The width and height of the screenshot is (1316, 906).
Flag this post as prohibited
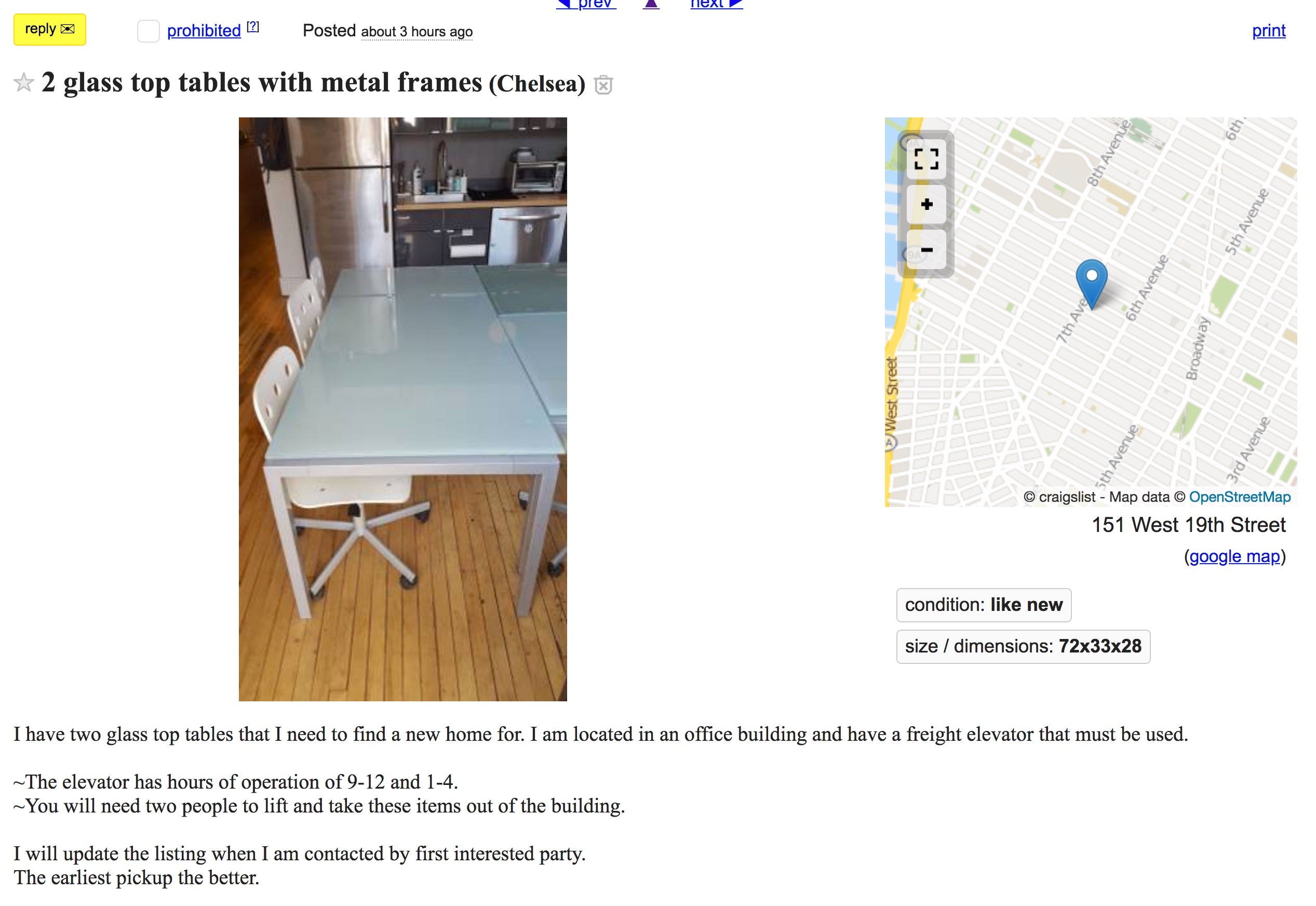tap(204, 31)
